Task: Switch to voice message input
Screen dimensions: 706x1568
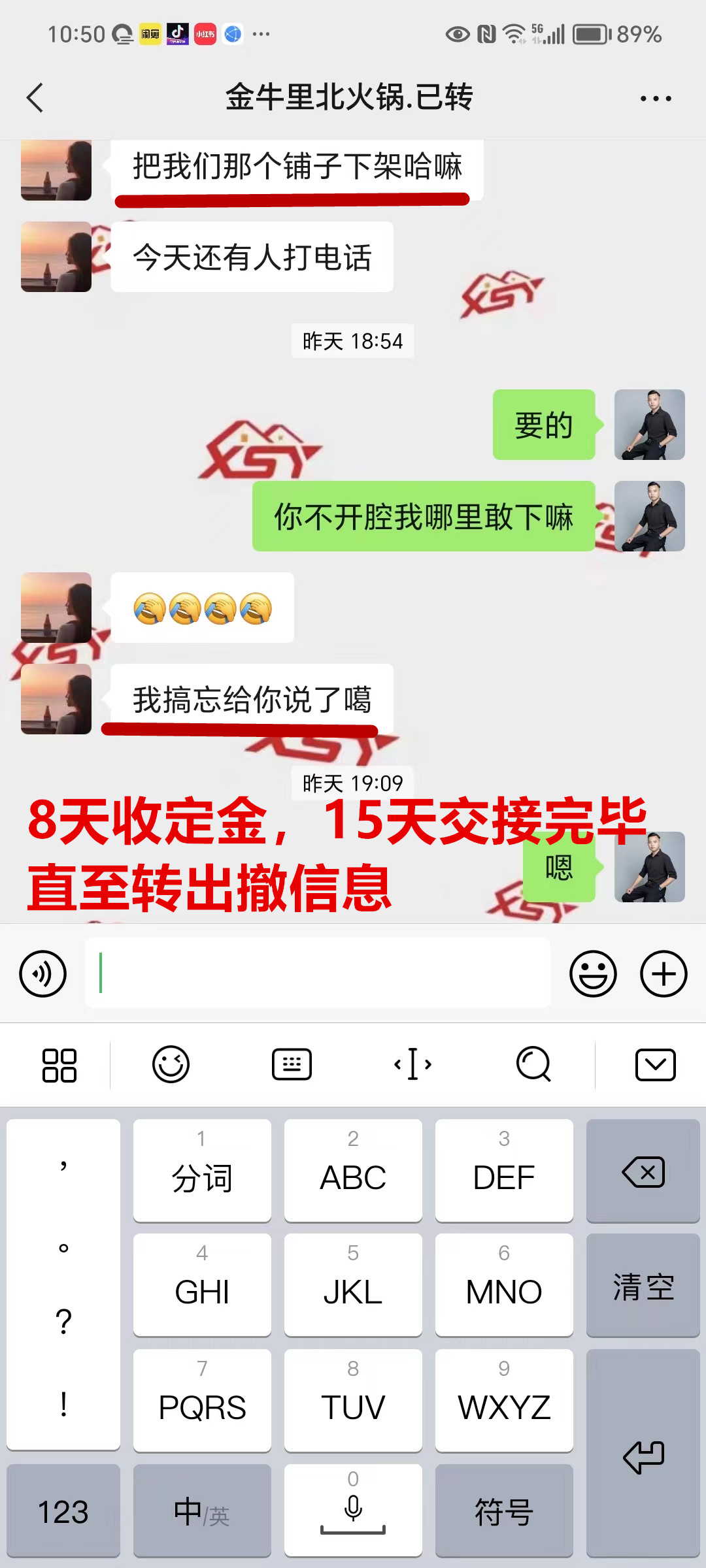Action: [43, 973]
